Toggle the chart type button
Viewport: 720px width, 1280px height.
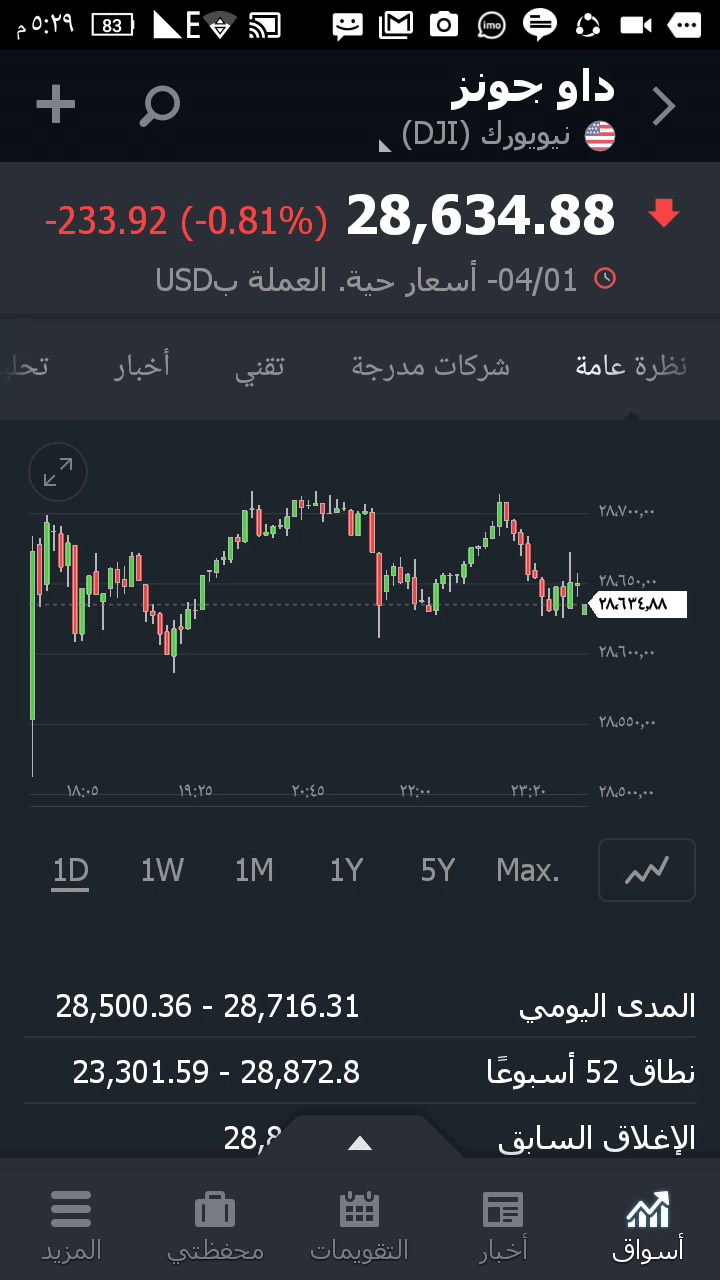click(x=646, y=870)
